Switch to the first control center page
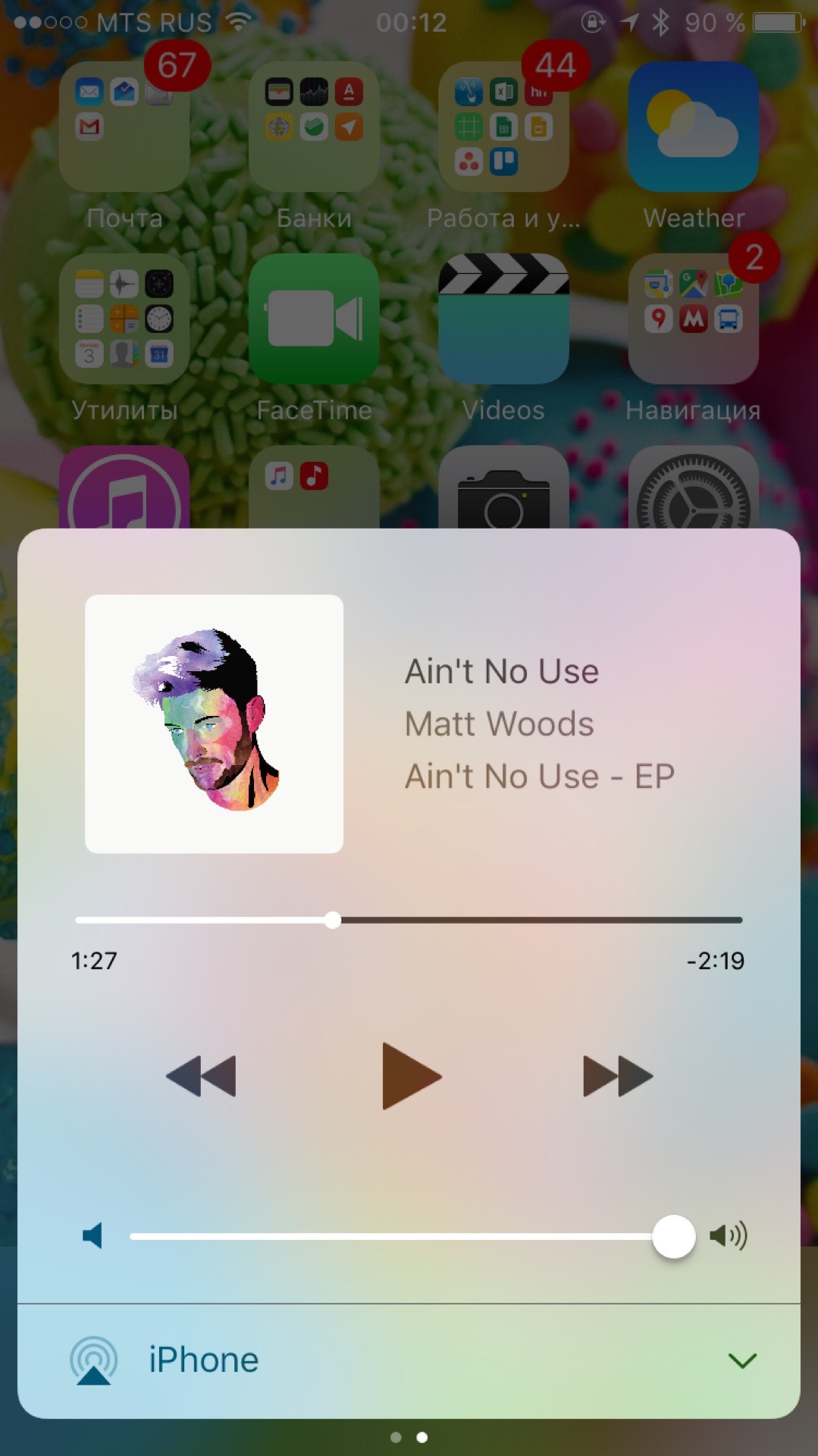 [x=395, y=1437]
